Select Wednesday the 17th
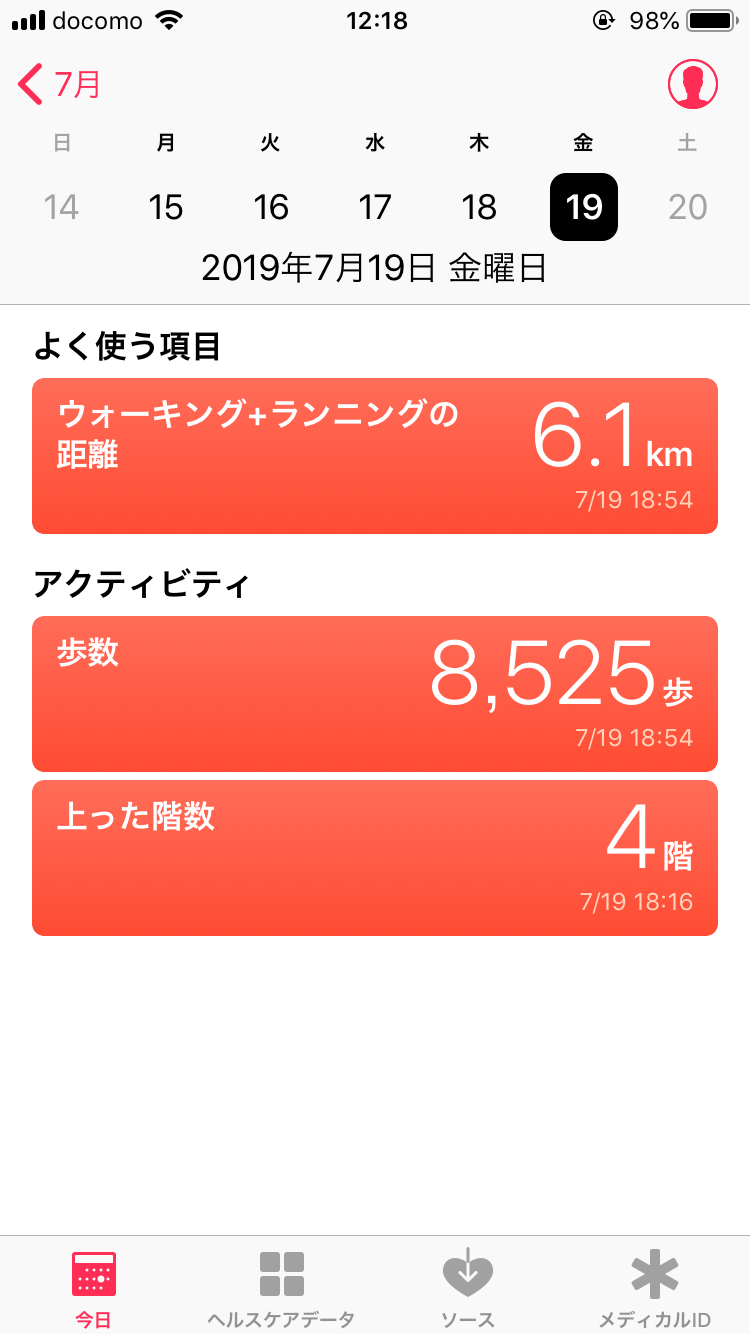750x1334 pixels. coord(375,207)
